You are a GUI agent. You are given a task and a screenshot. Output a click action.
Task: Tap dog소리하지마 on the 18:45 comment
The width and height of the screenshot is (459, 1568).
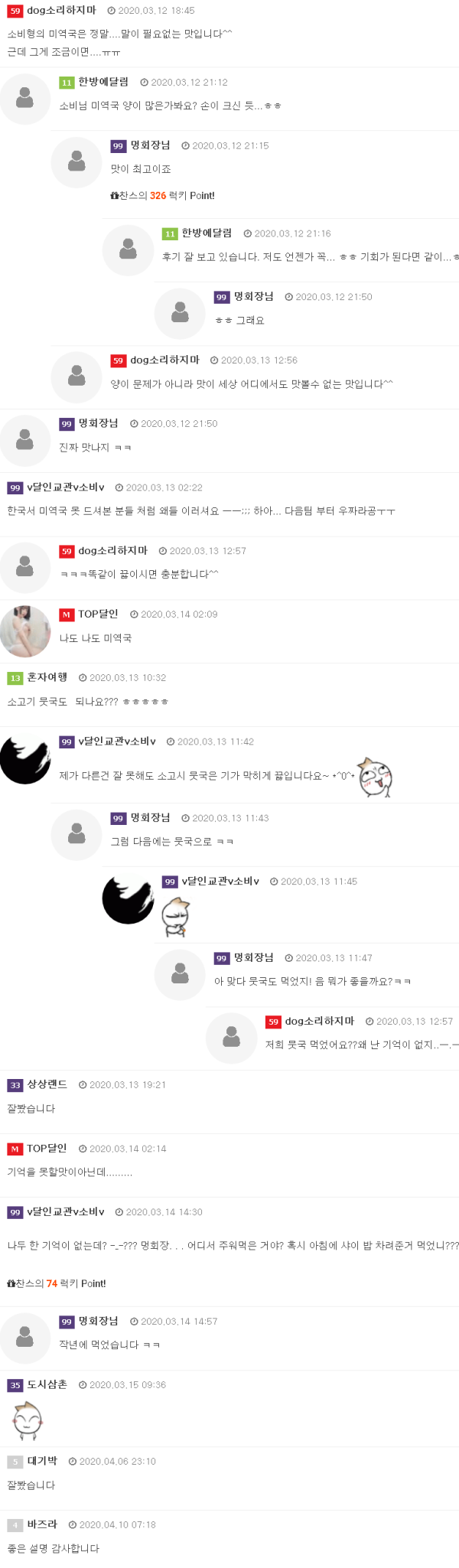pos(62,11)
